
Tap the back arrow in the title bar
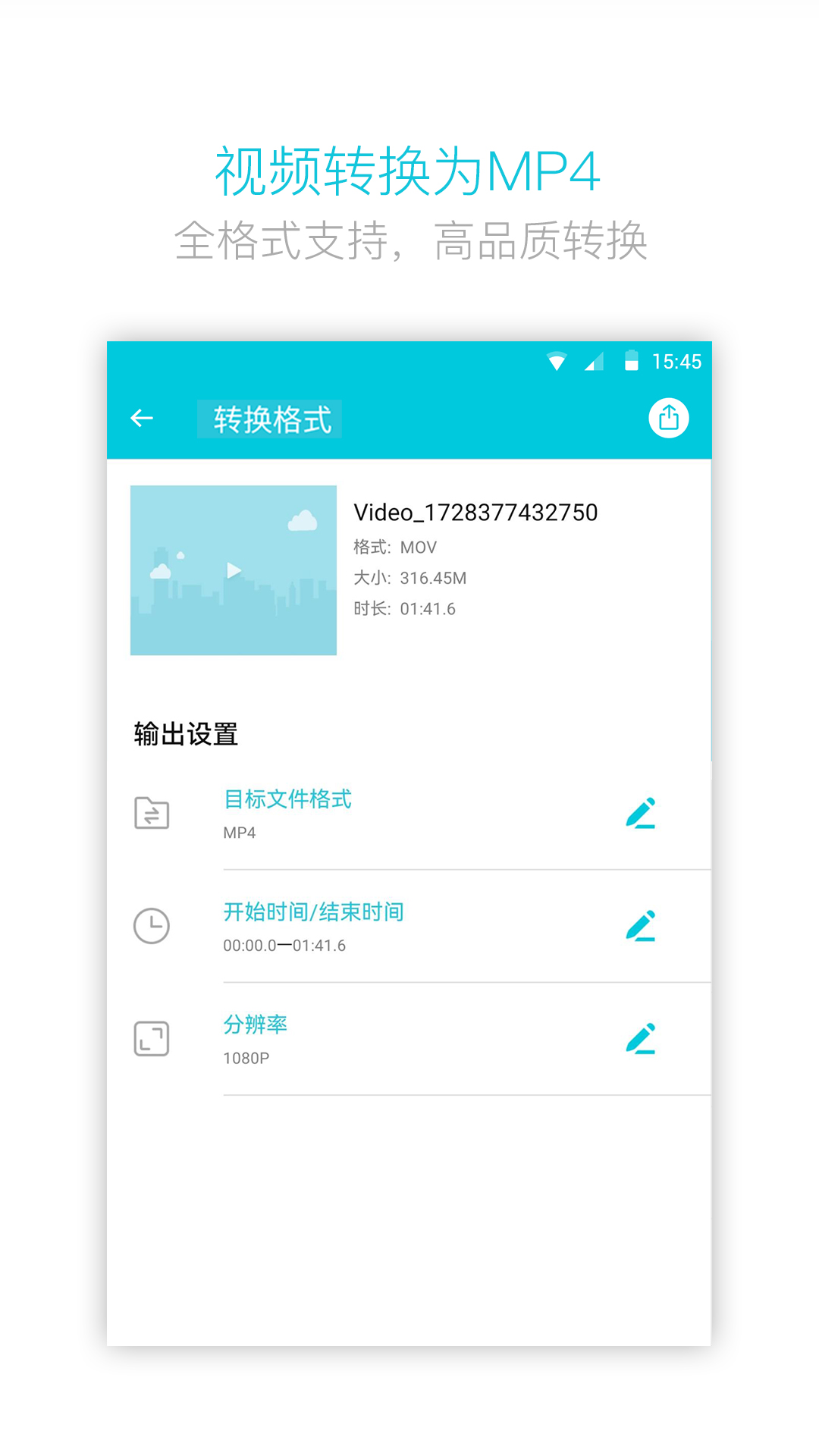tap(141, 418)
